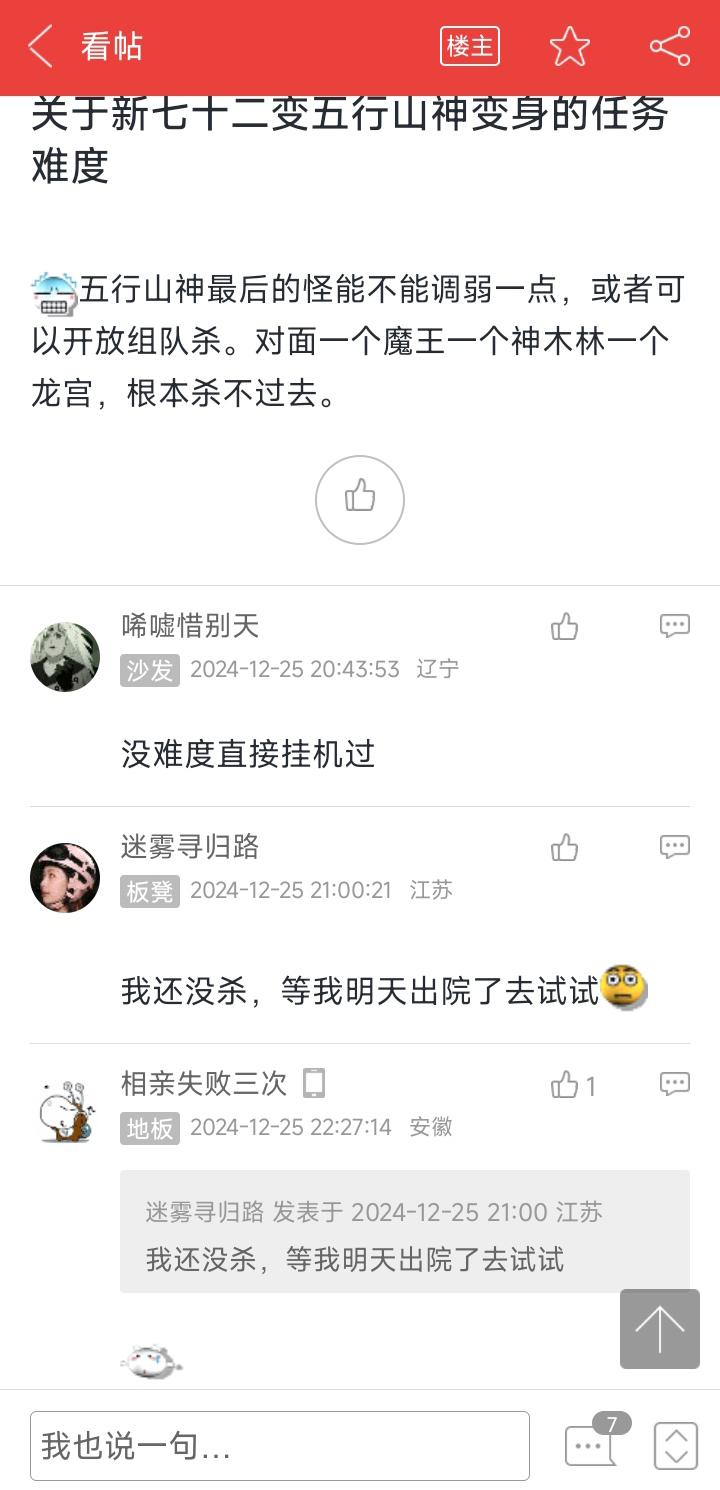720x1490 pixels.
Task: Go back from the 看帖 page
Action: coord(41,47)
